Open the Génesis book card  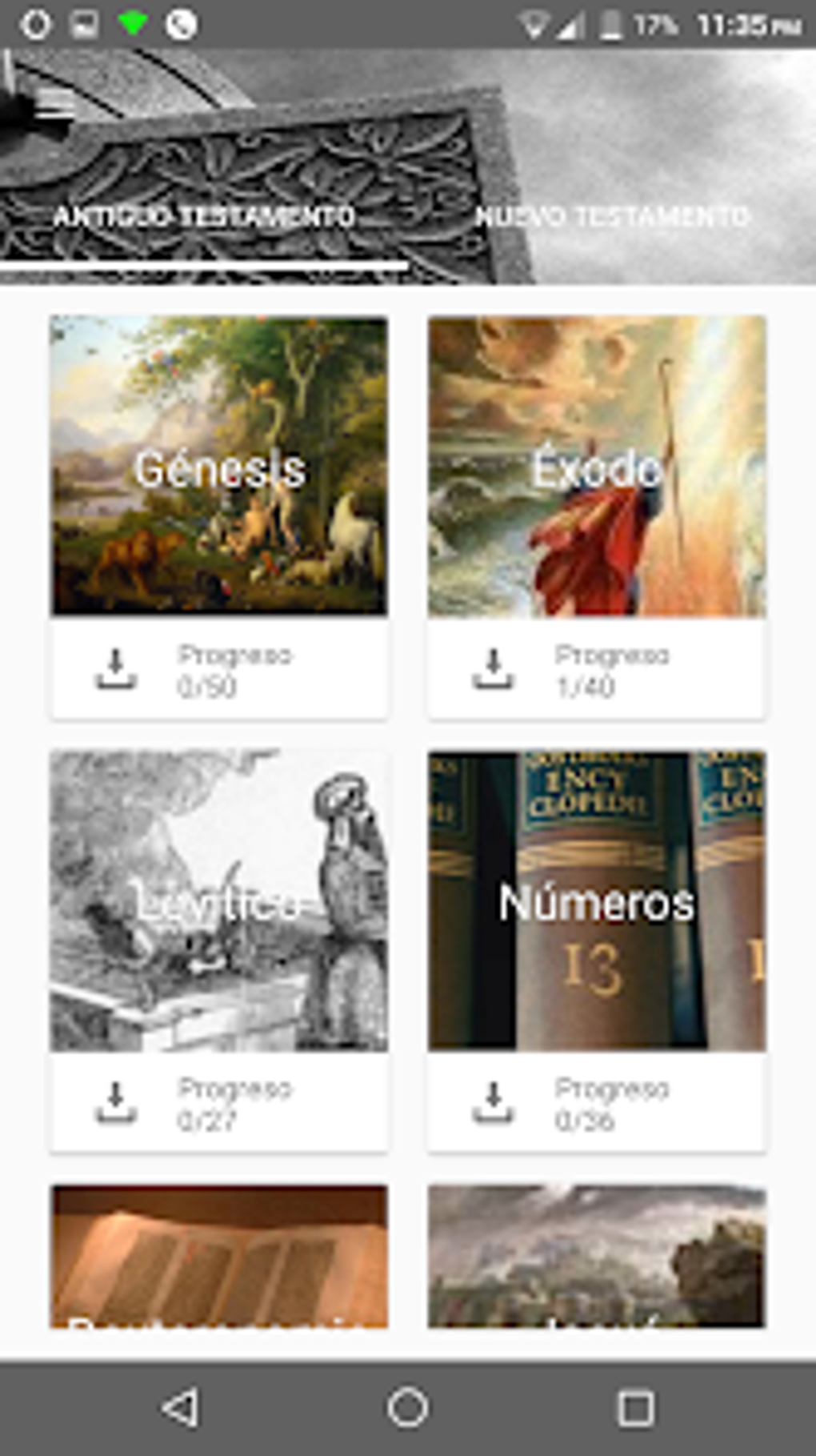[219, 466]
